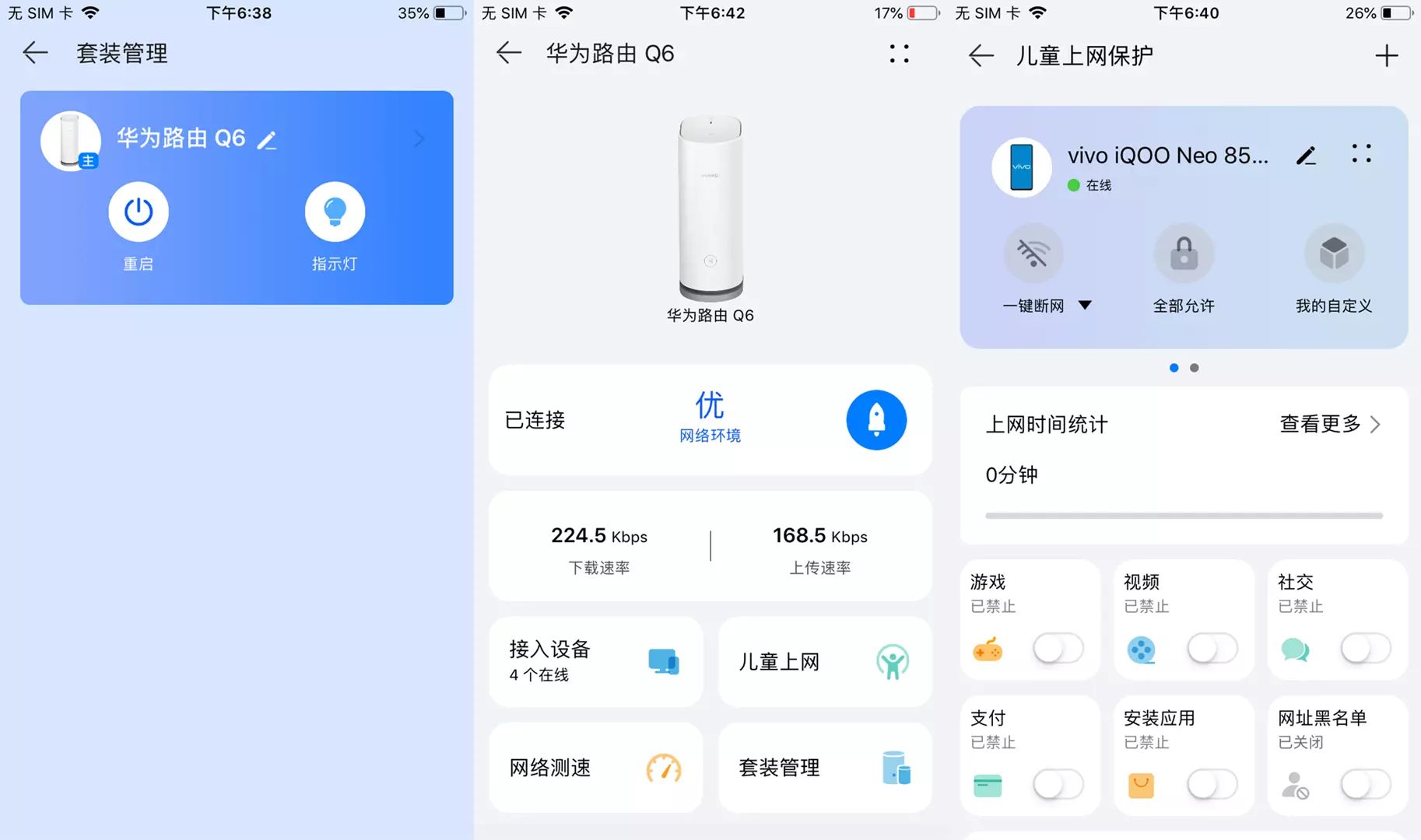Add a device with the plus icon
This screenshot has width=1421, height=840.
pos(1386,56)
